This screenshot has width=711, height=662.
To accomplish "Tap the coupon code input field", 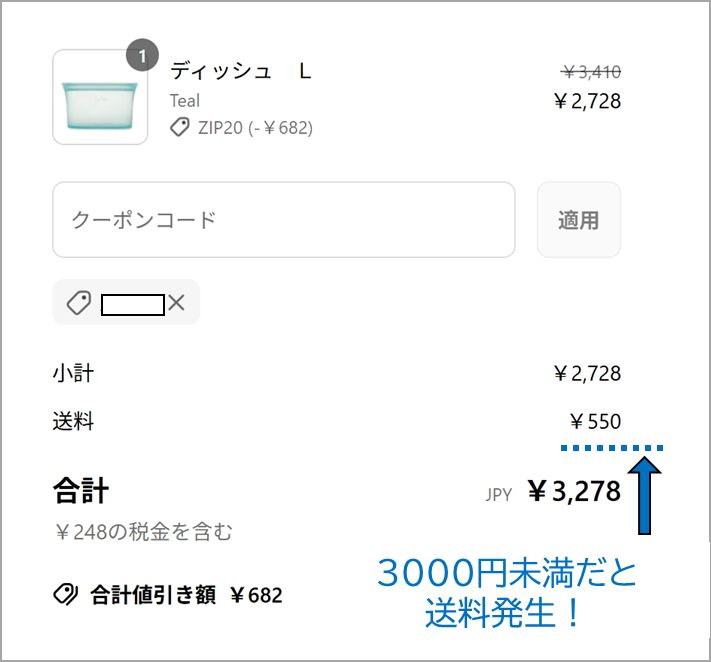I will (283, 220).
